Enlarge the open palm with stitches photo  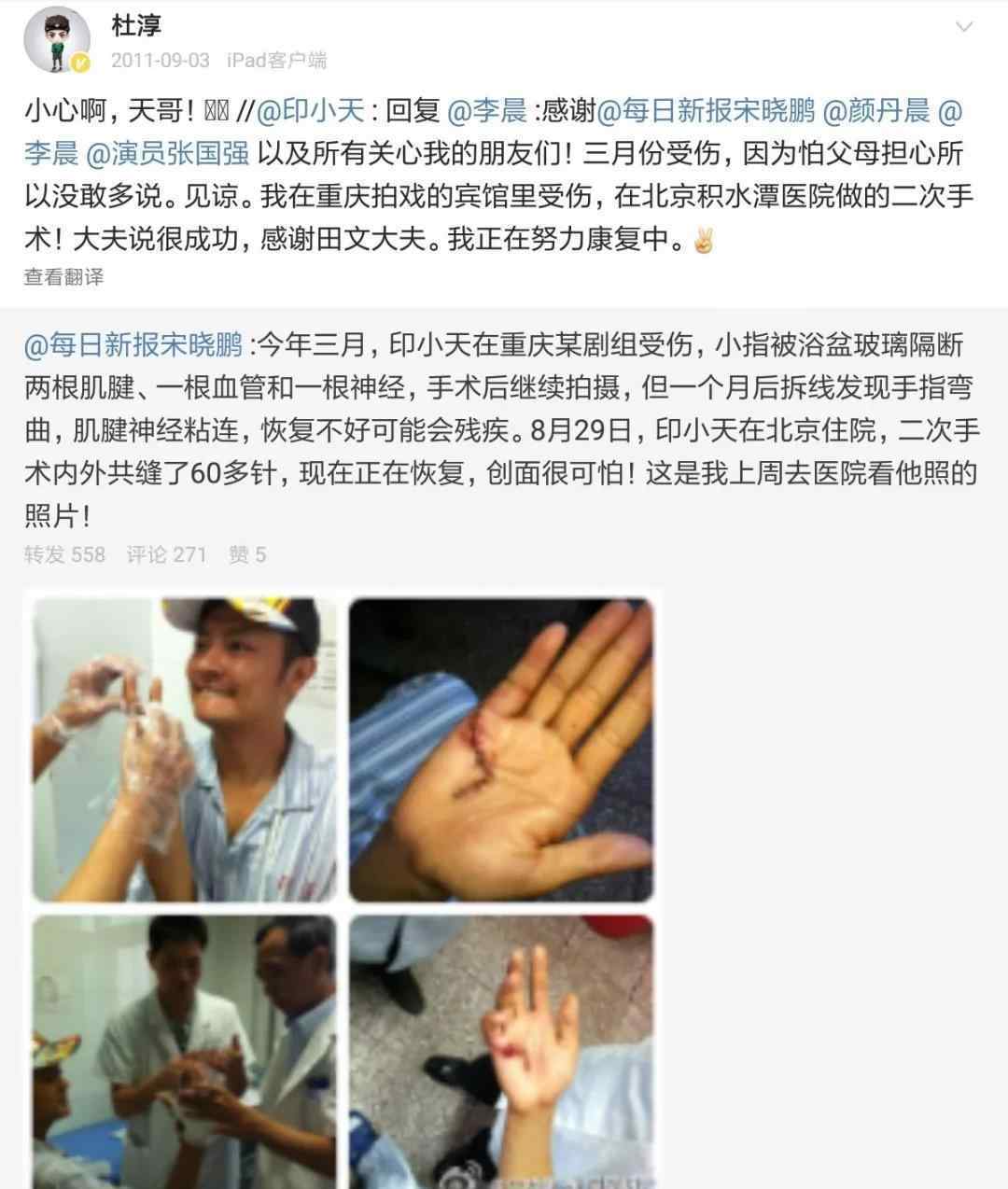click(x=501, y=749)
